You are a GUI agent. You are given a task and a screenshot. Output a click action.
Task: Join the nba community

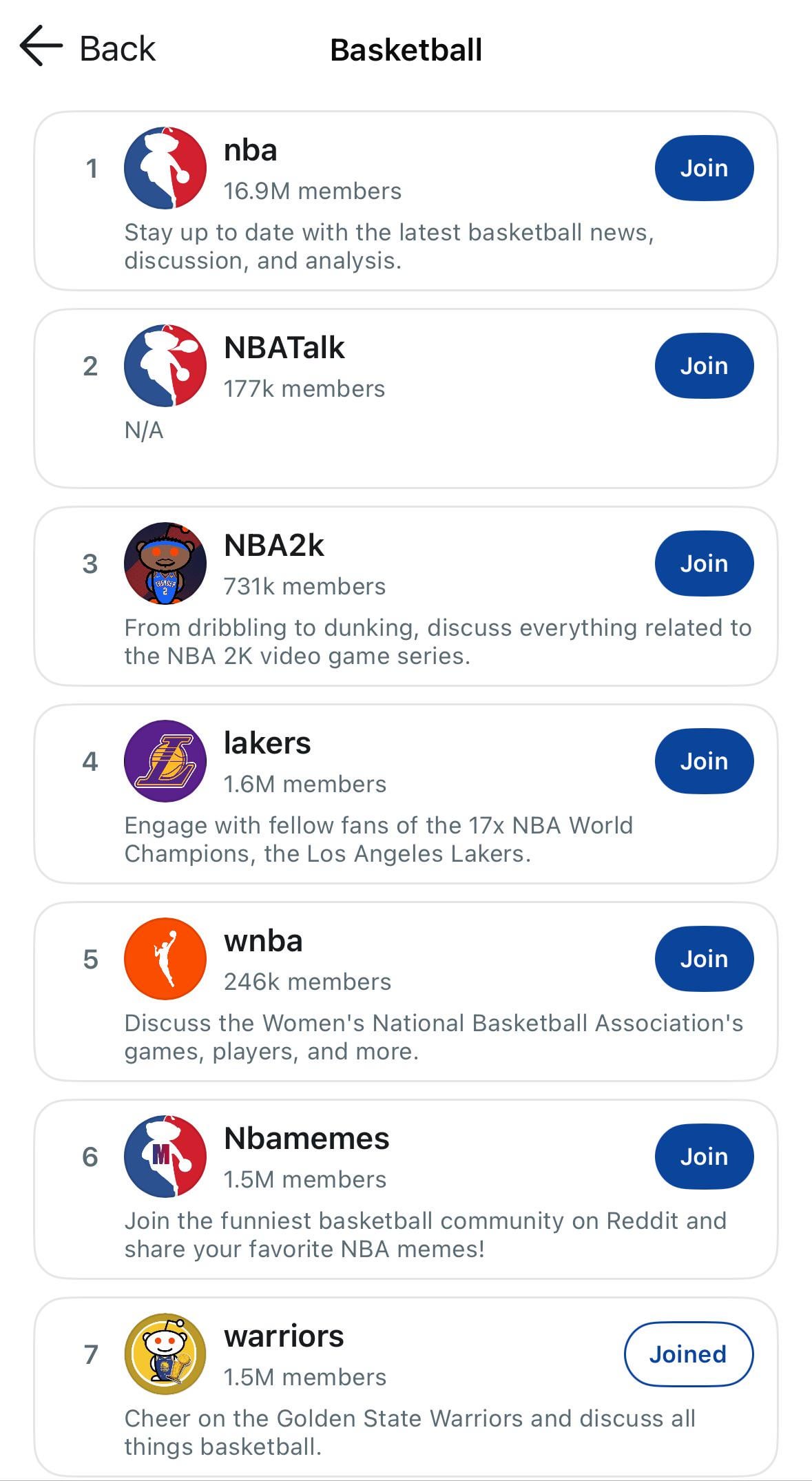[x=703, y=168]
